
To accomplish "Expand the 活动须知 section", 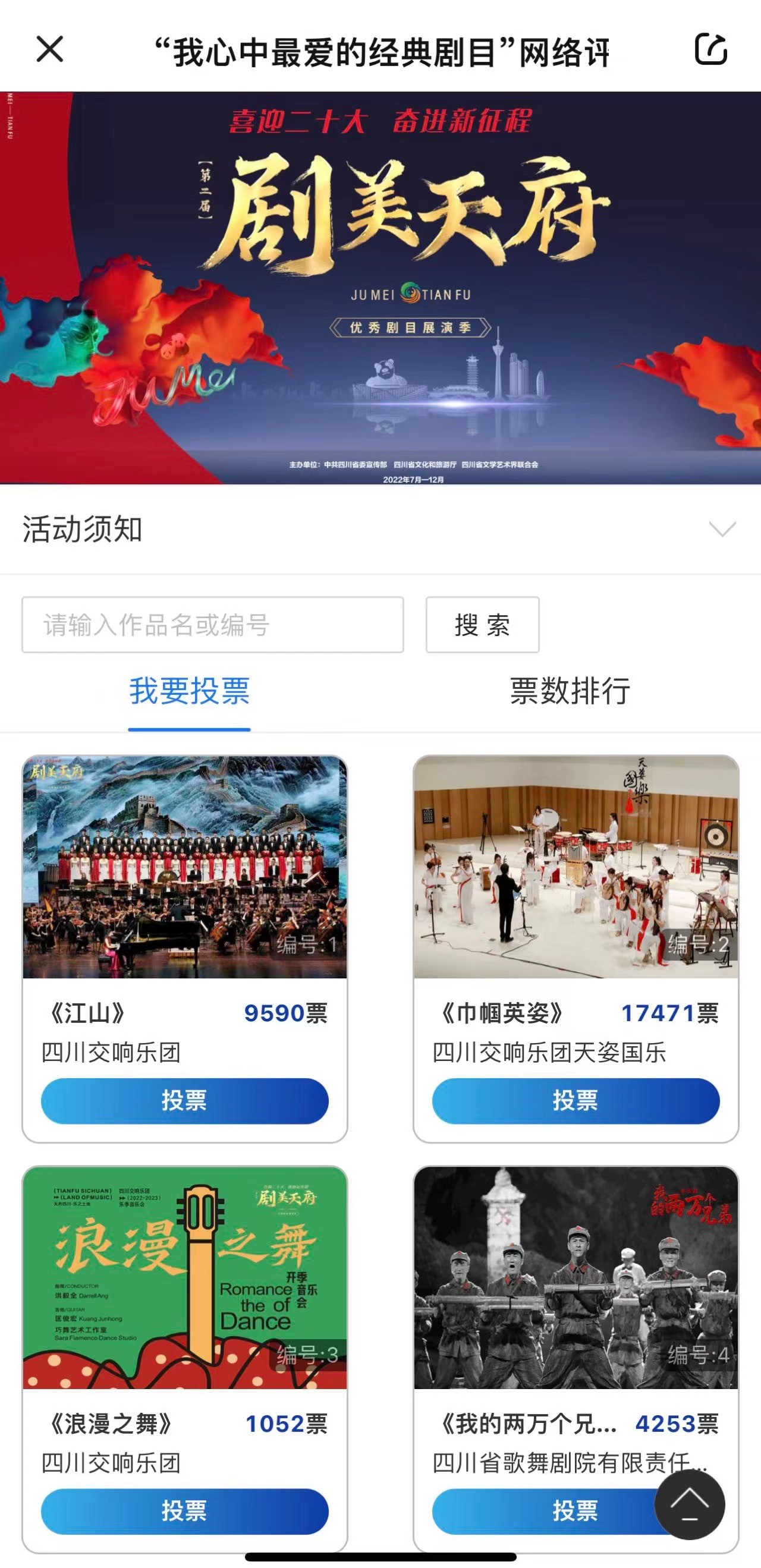I will (722, 529).
